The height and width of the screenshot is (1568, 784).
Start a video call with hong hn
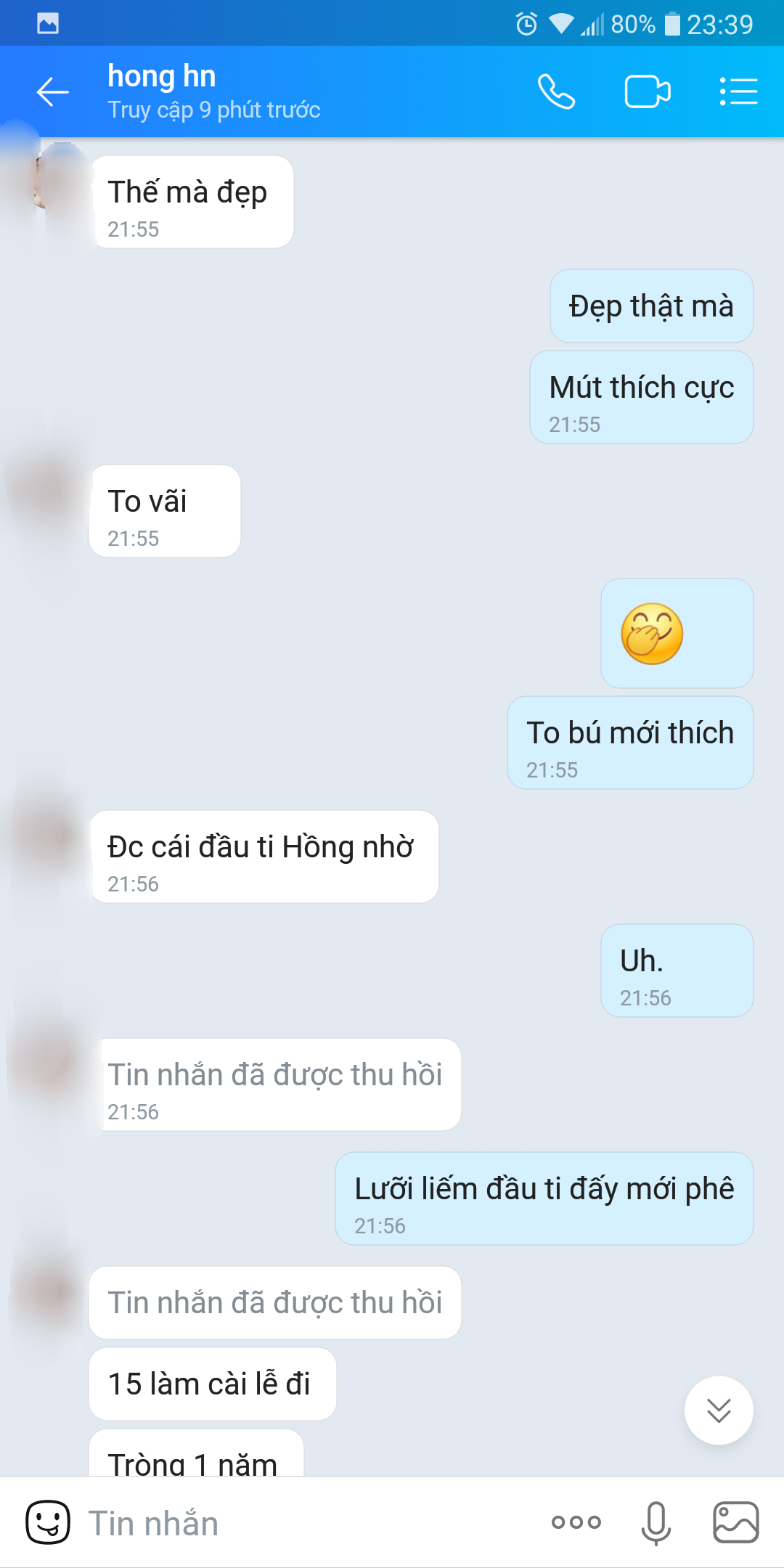tap(647, 92)
